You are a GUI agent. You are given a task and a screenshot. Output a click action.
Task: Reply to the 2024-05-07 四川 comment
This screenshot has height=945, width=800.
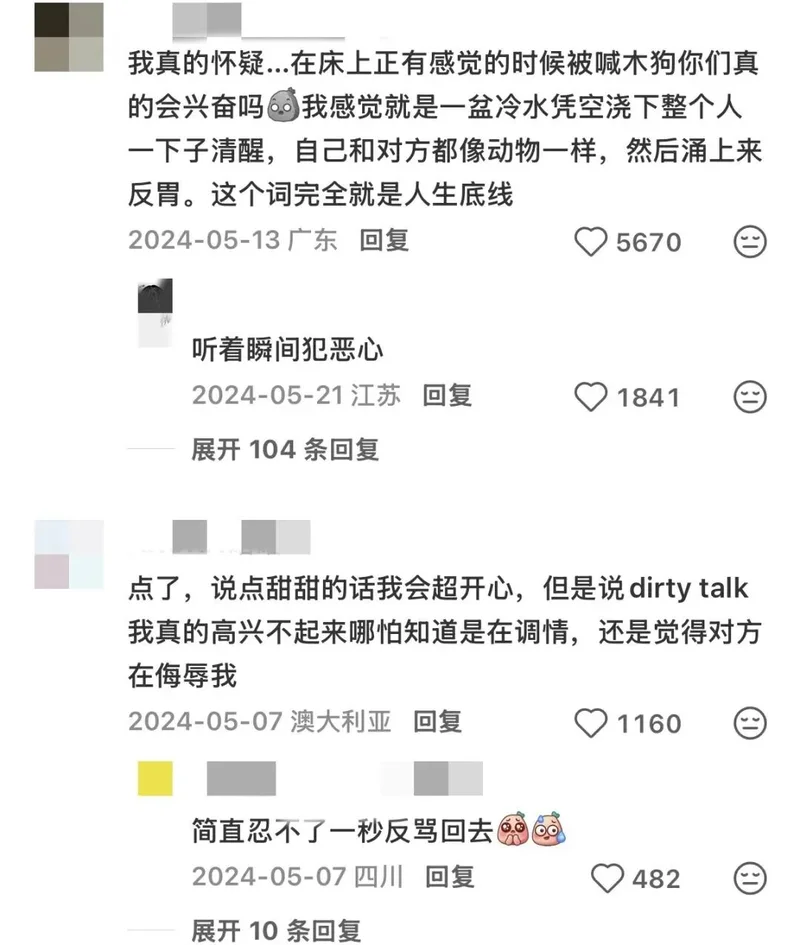coord(450,877)
